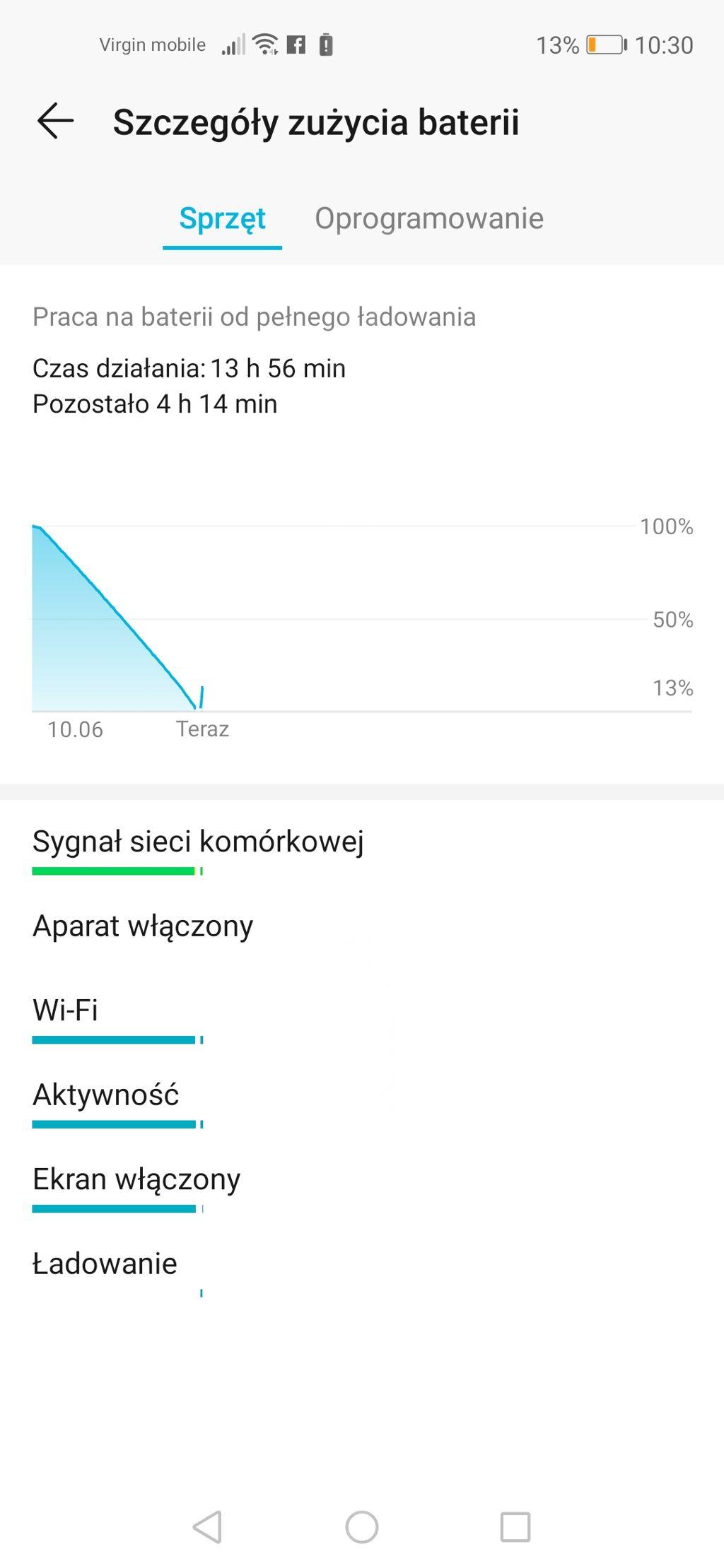Open recent apps with the square button
This screenshot has width=724, height=1568.
pyautogui.click(x=515, y=1526)
